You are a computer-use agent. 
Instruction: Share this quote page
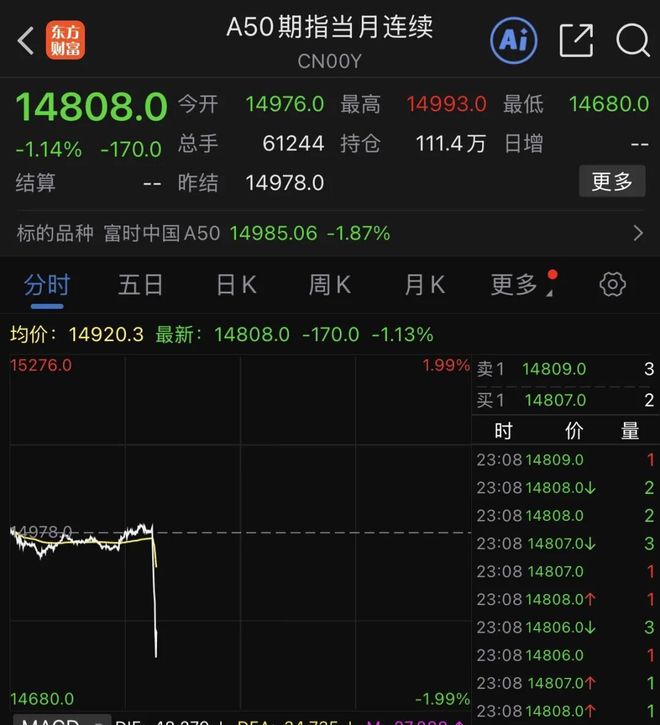pyautogui.click(x=576, y=41)
